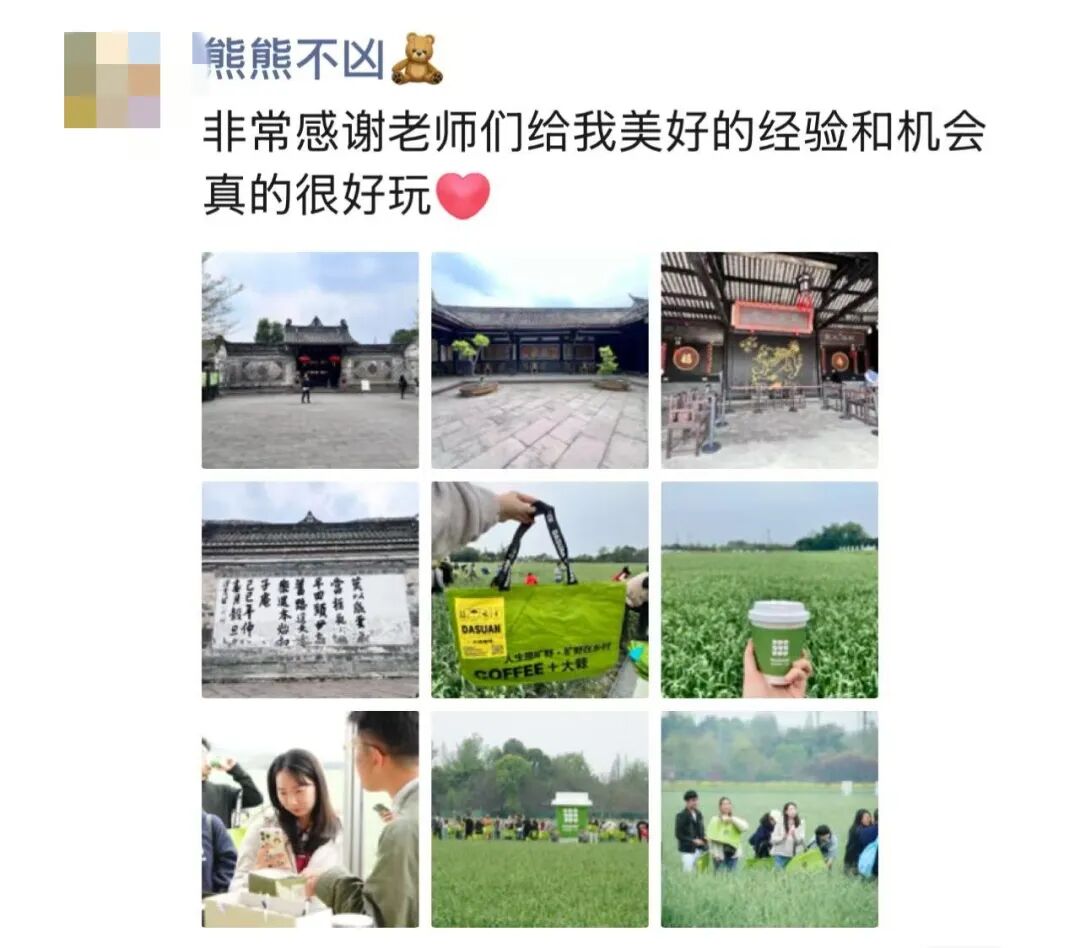View the photo of the group standing in the field

(x=769, y=819)
